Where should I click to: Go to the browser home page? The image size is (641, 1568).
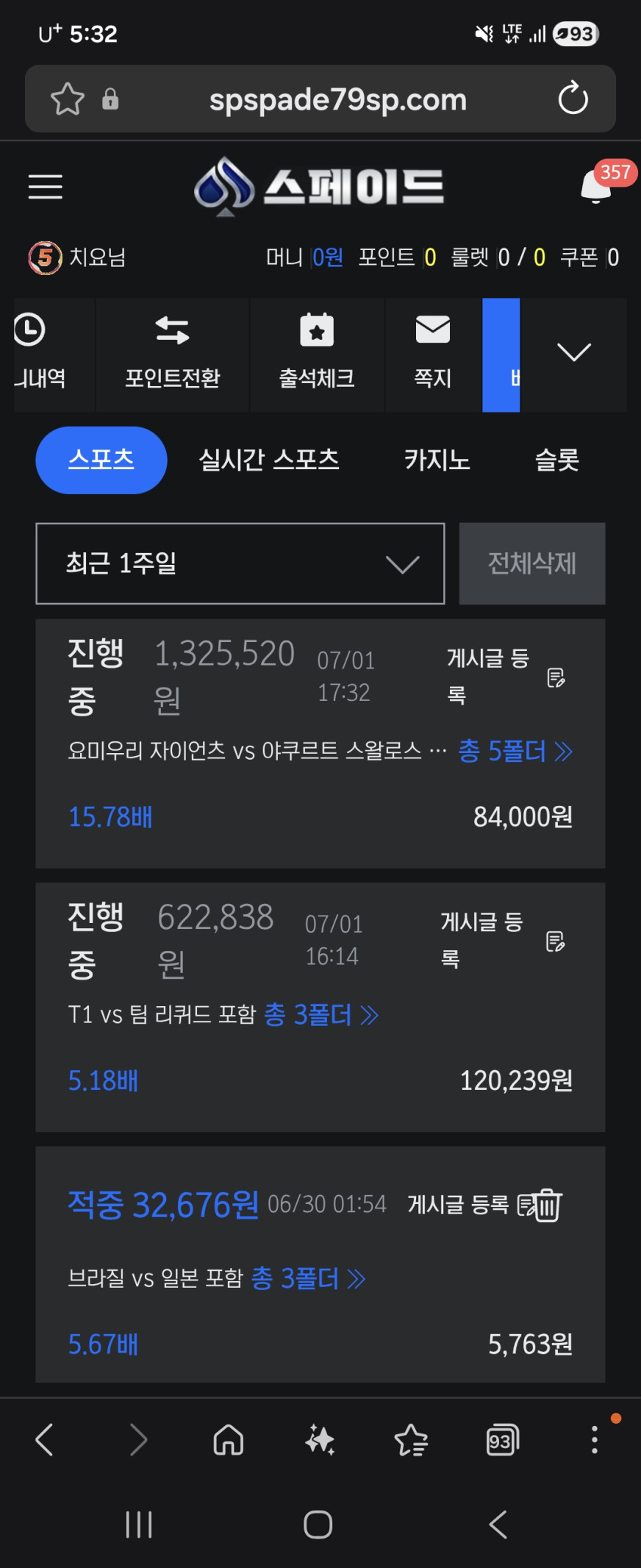[229, 1440]
